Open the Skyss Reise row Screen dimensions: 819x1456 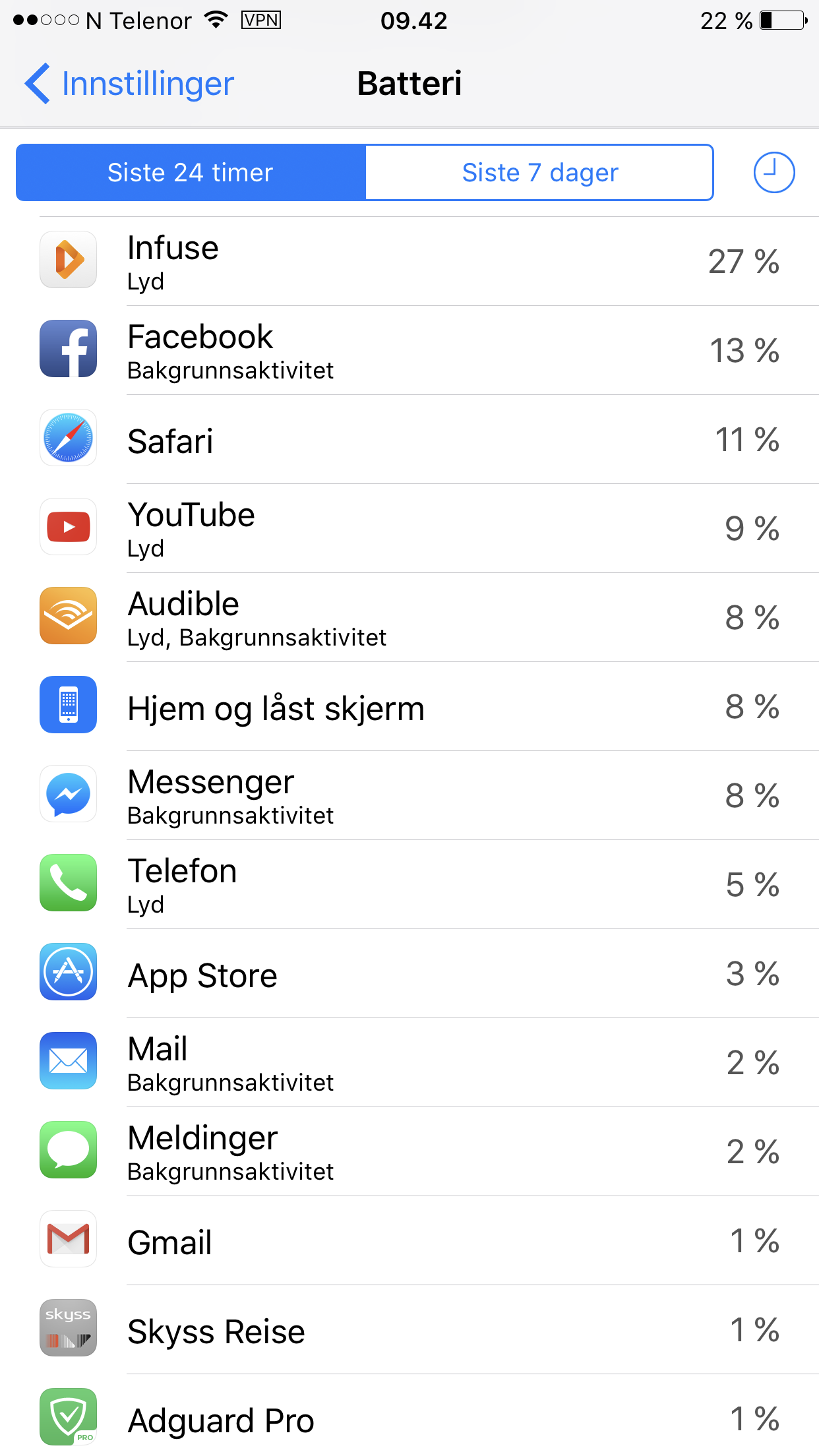(409, 1329)
